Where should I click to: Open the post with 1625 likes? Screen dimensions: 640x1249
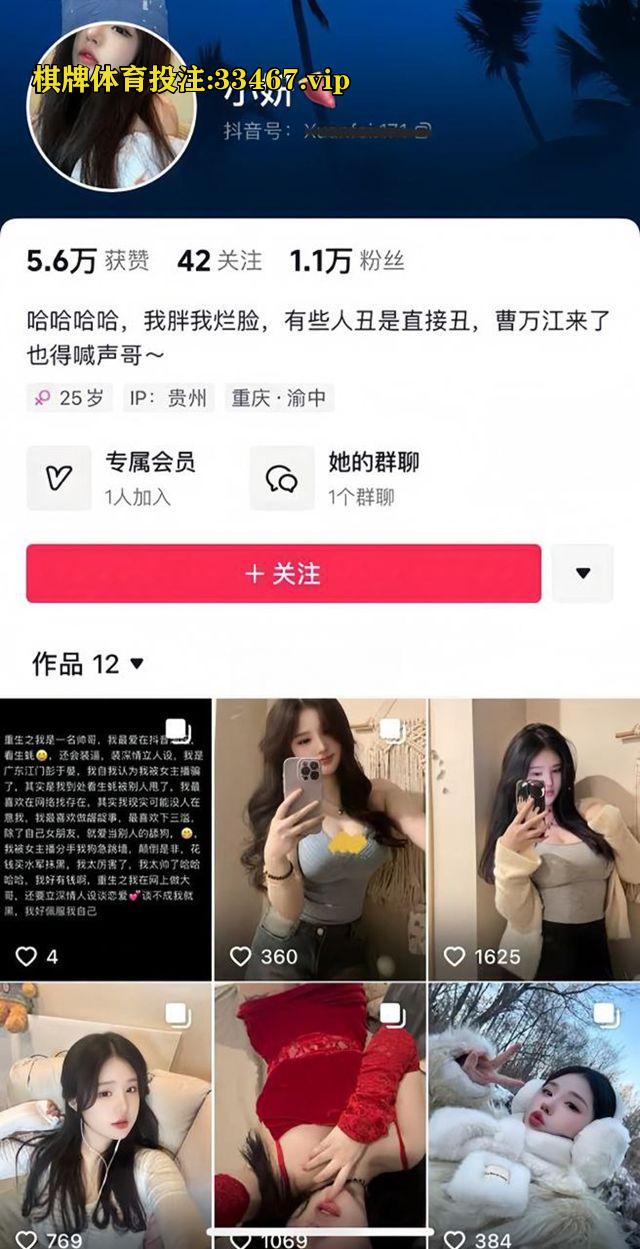pyautogui.click(x=534, y=838)
